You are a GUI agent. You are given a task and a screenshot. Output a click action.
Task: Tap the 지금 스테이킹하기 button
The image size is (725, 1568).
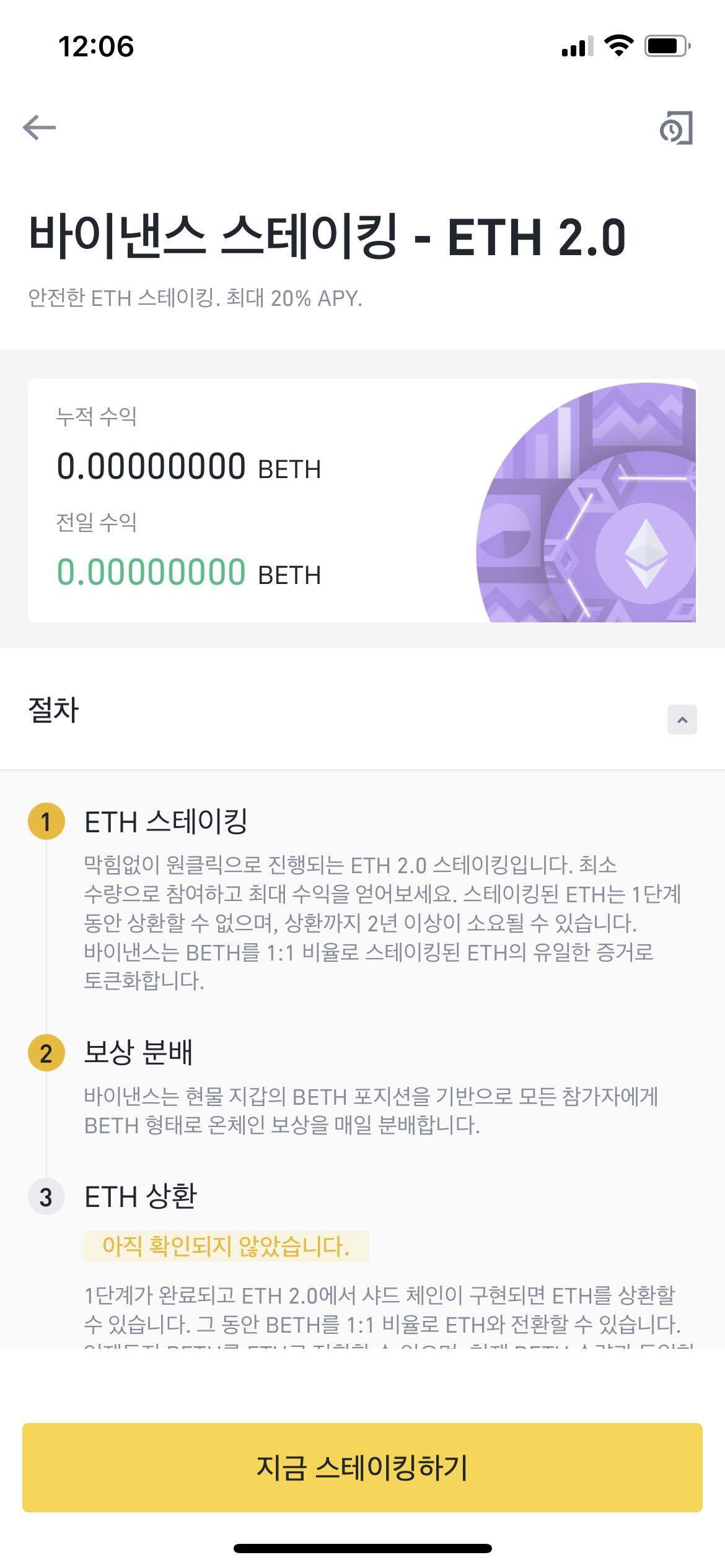coord(362,1467)
